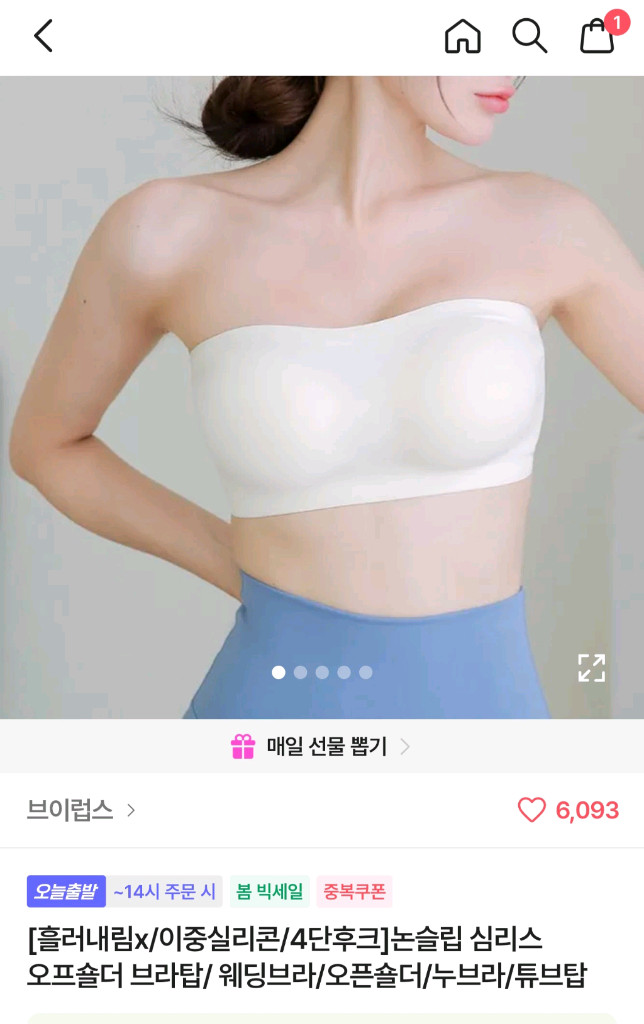Image resolution: width=644 pixels, height=1024 pixels.
Task: Go back to the previous page
Action: [43, 37]
